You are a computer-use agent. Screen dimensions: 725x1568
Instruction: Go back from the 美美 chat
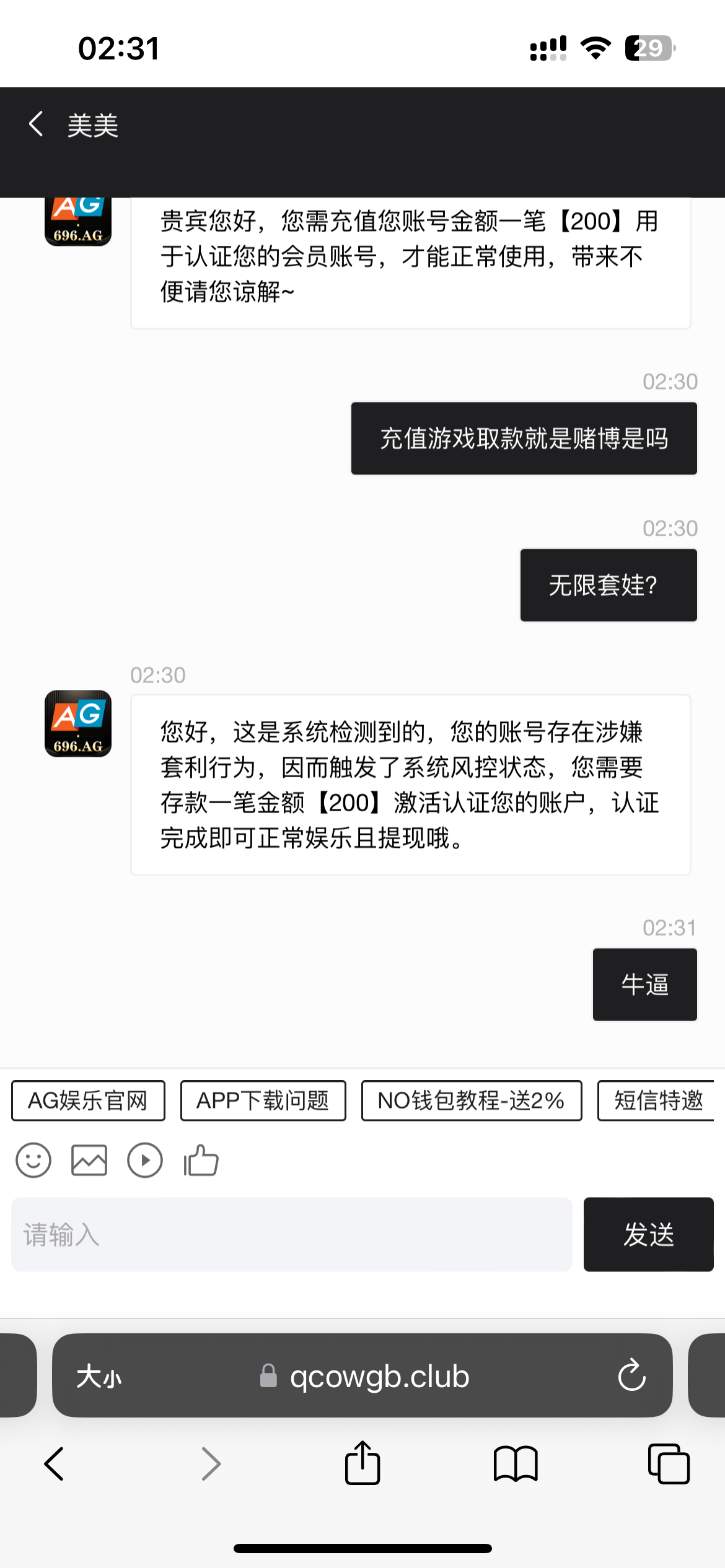point(37,124)
